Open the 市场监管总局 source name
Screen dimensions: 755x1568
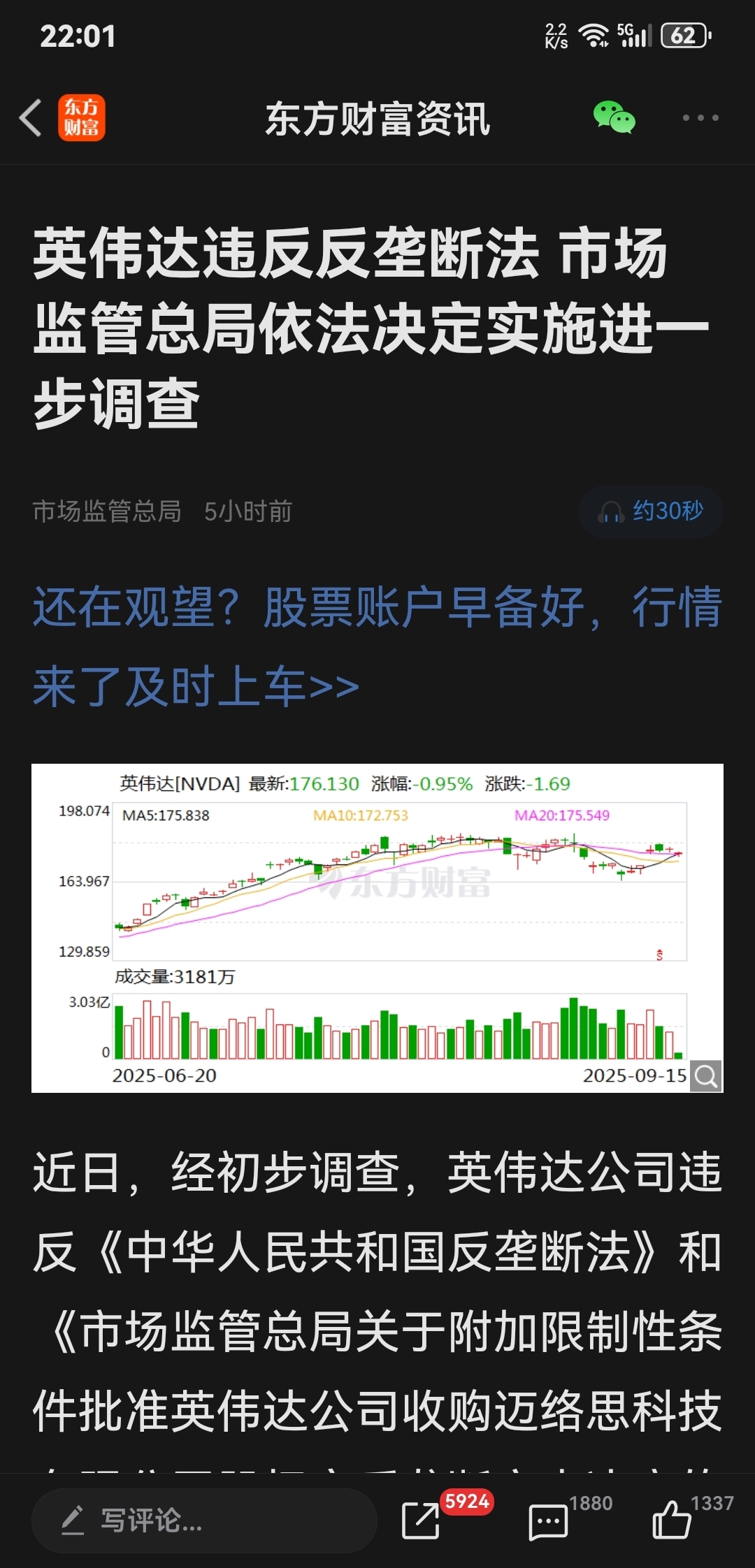pos(106,511)
